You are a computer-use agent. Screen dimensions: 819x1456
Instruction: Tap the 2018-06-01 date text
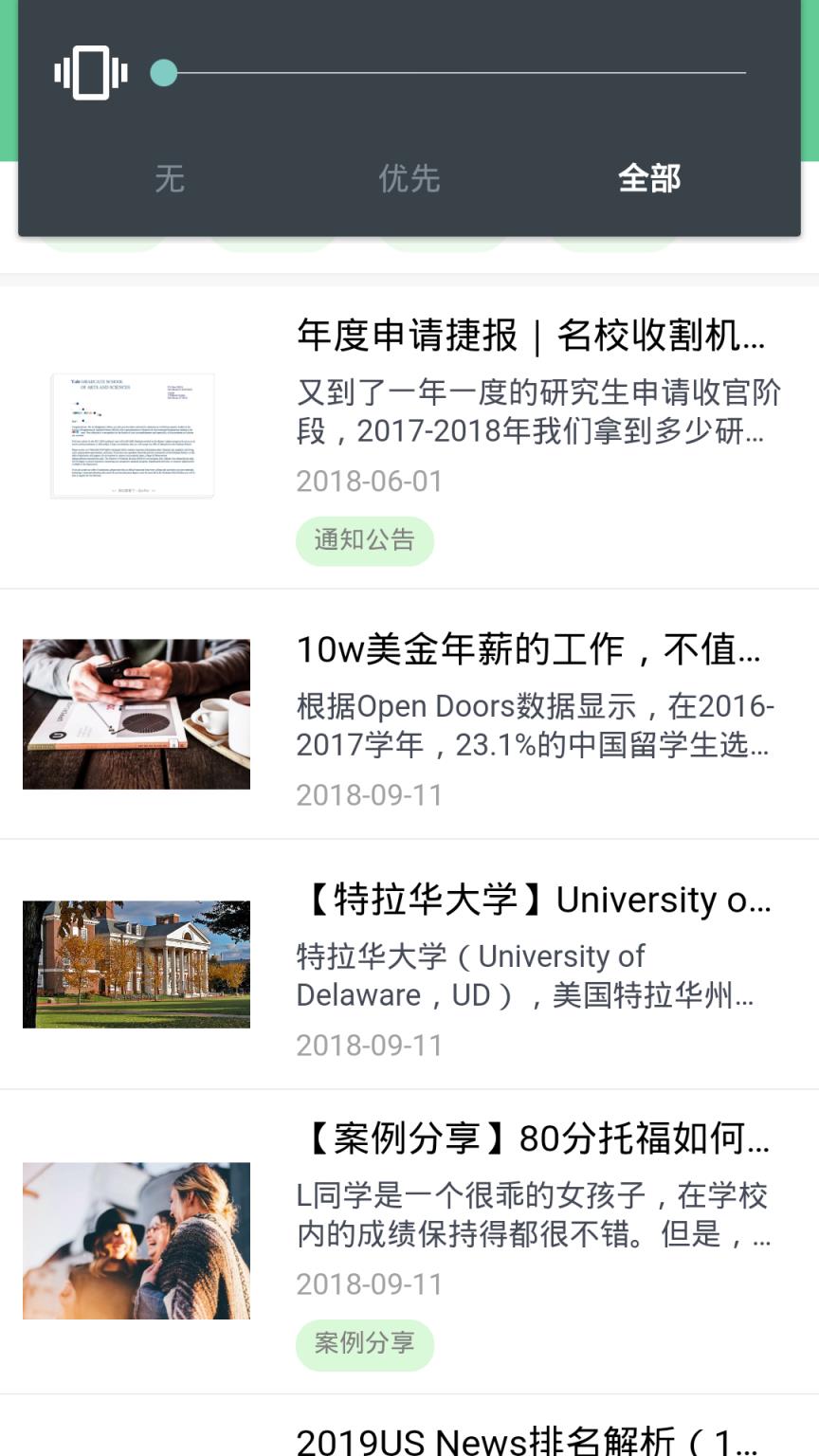369,482
